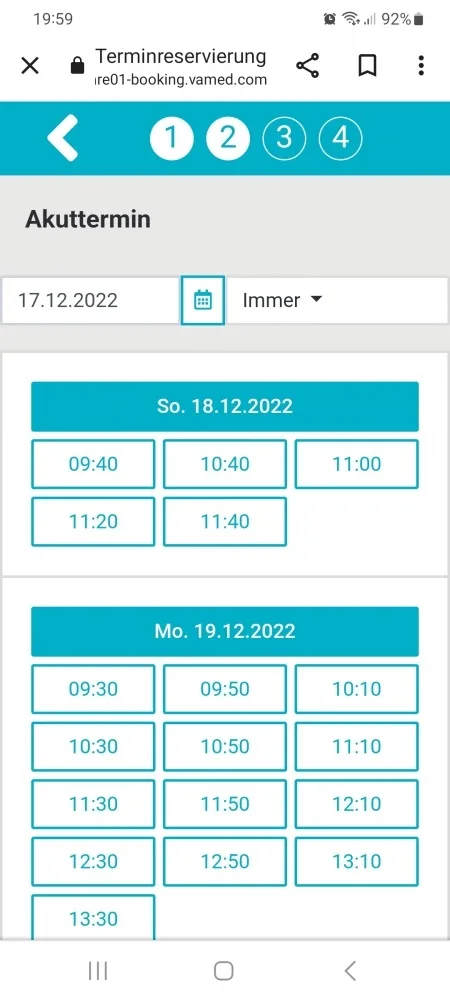450x1000 pixels.
Task: Open the browser overflow menu
Action: coord(421,65)
